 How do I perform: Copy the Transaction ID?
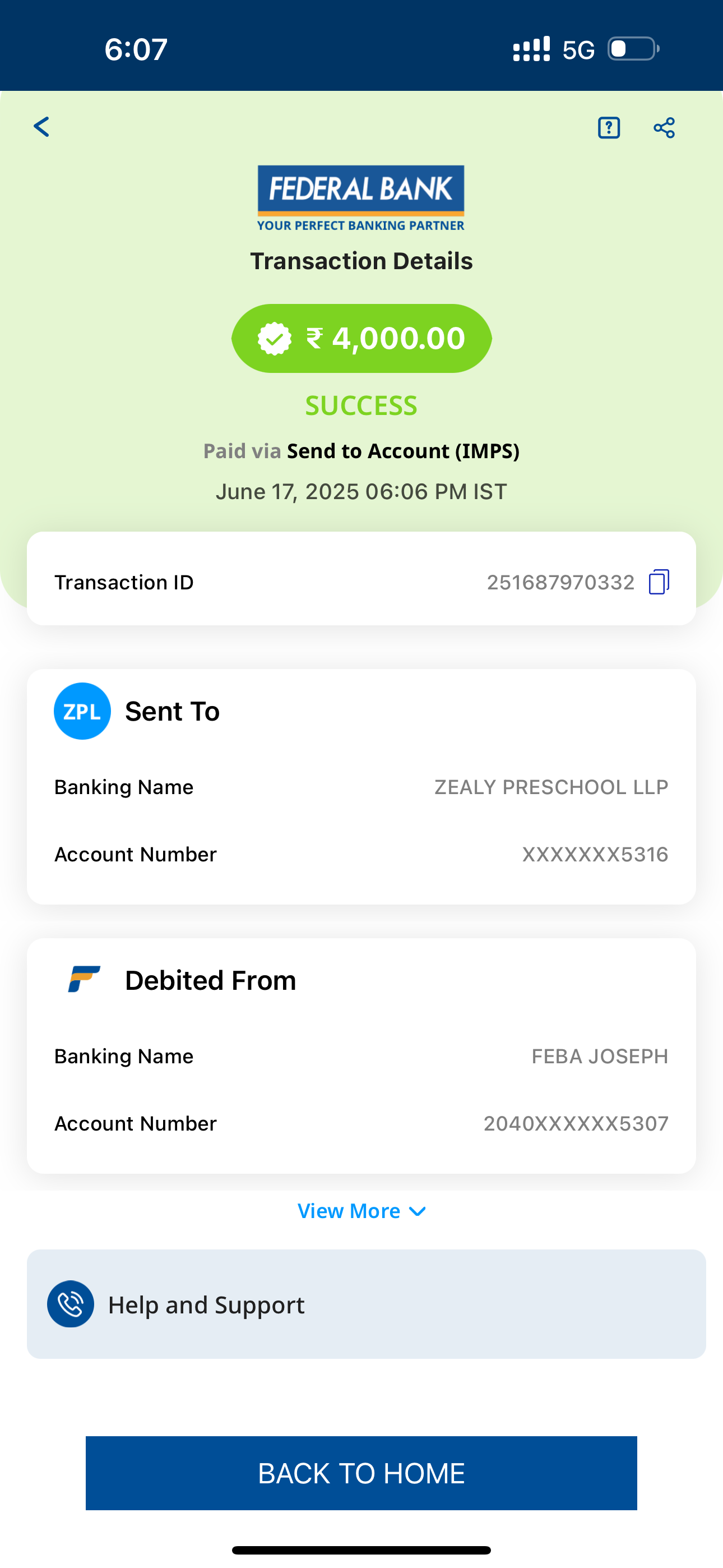(659, 582)
